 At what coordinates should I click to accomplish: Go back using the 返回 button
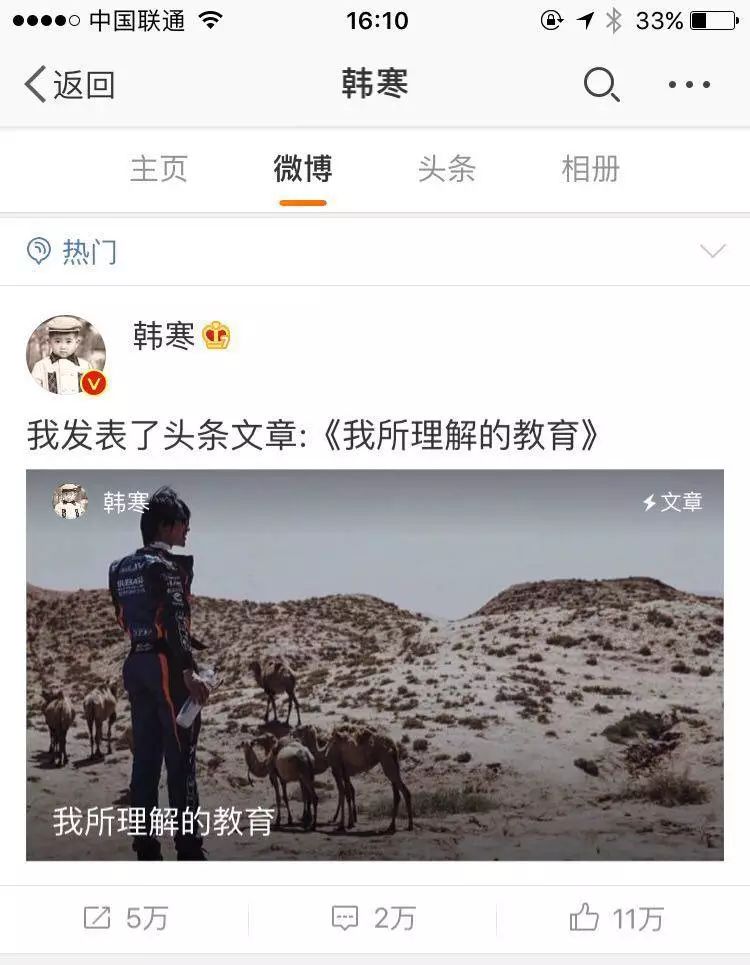click(x=68, y=85)
